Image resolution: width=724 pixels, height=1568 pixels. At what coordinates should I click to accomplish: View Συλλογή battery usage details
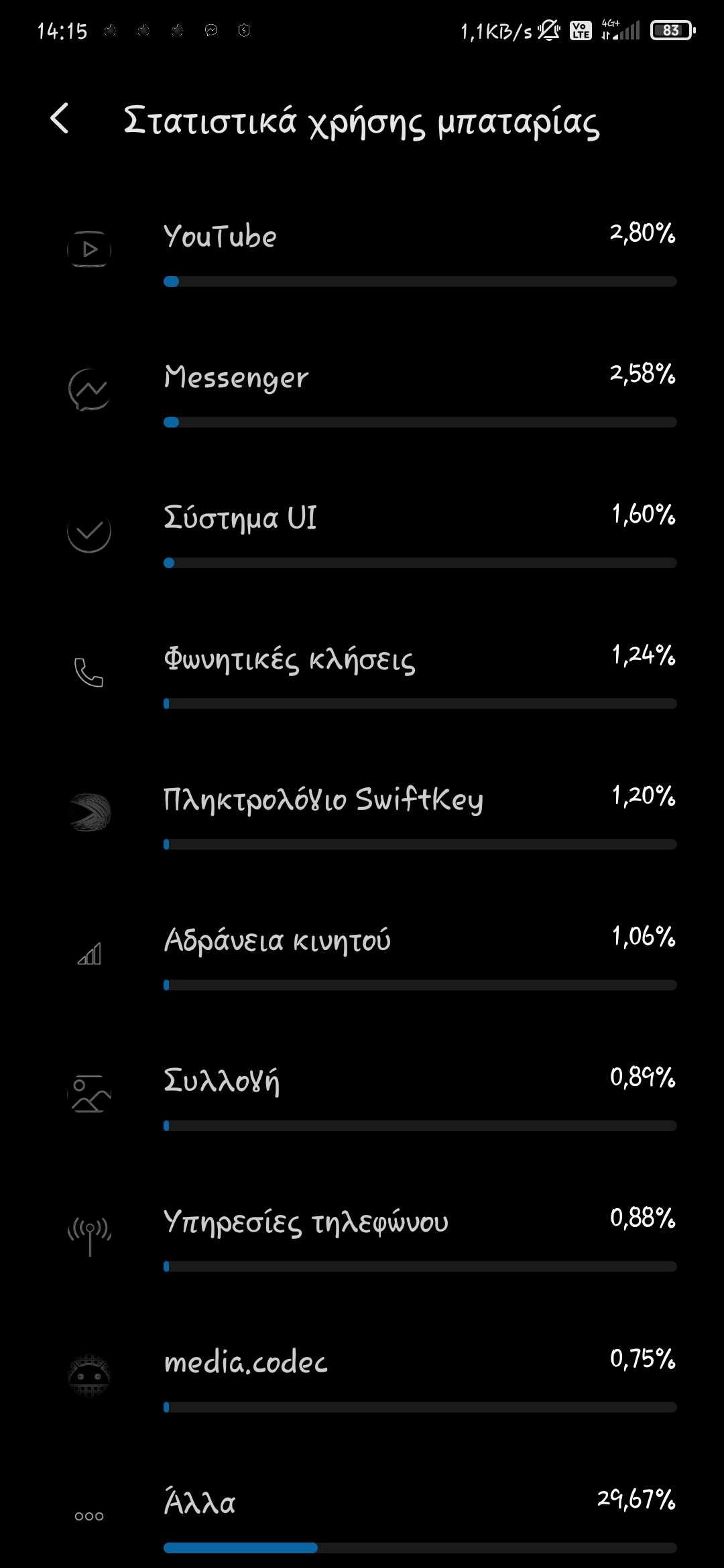click(362, 1096)
